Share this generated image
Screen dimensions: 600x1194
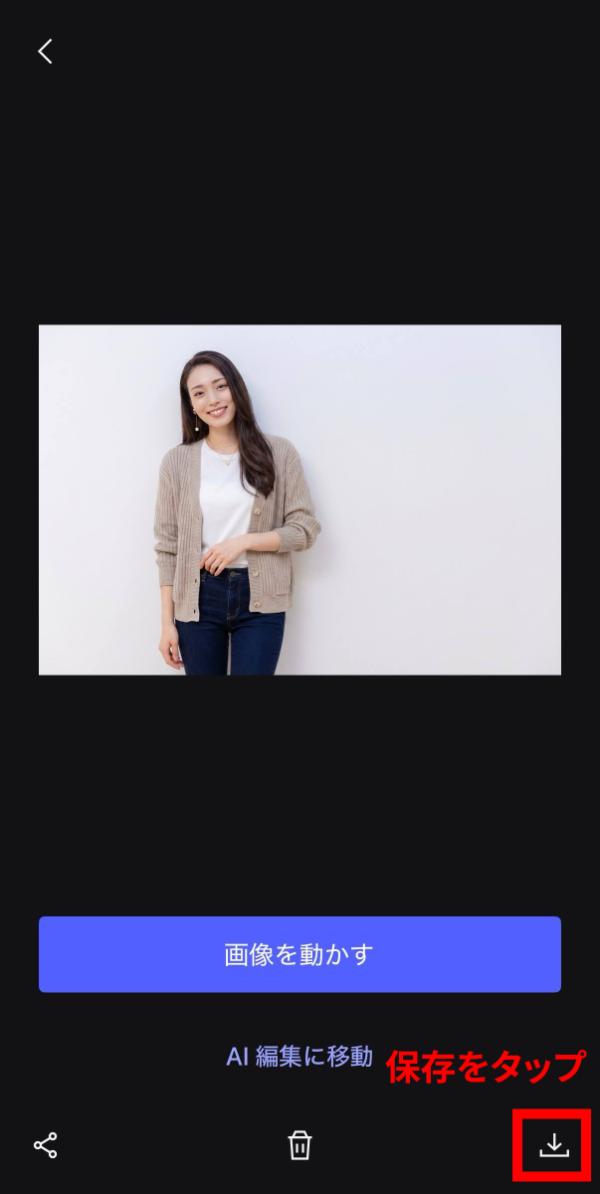46,1145
